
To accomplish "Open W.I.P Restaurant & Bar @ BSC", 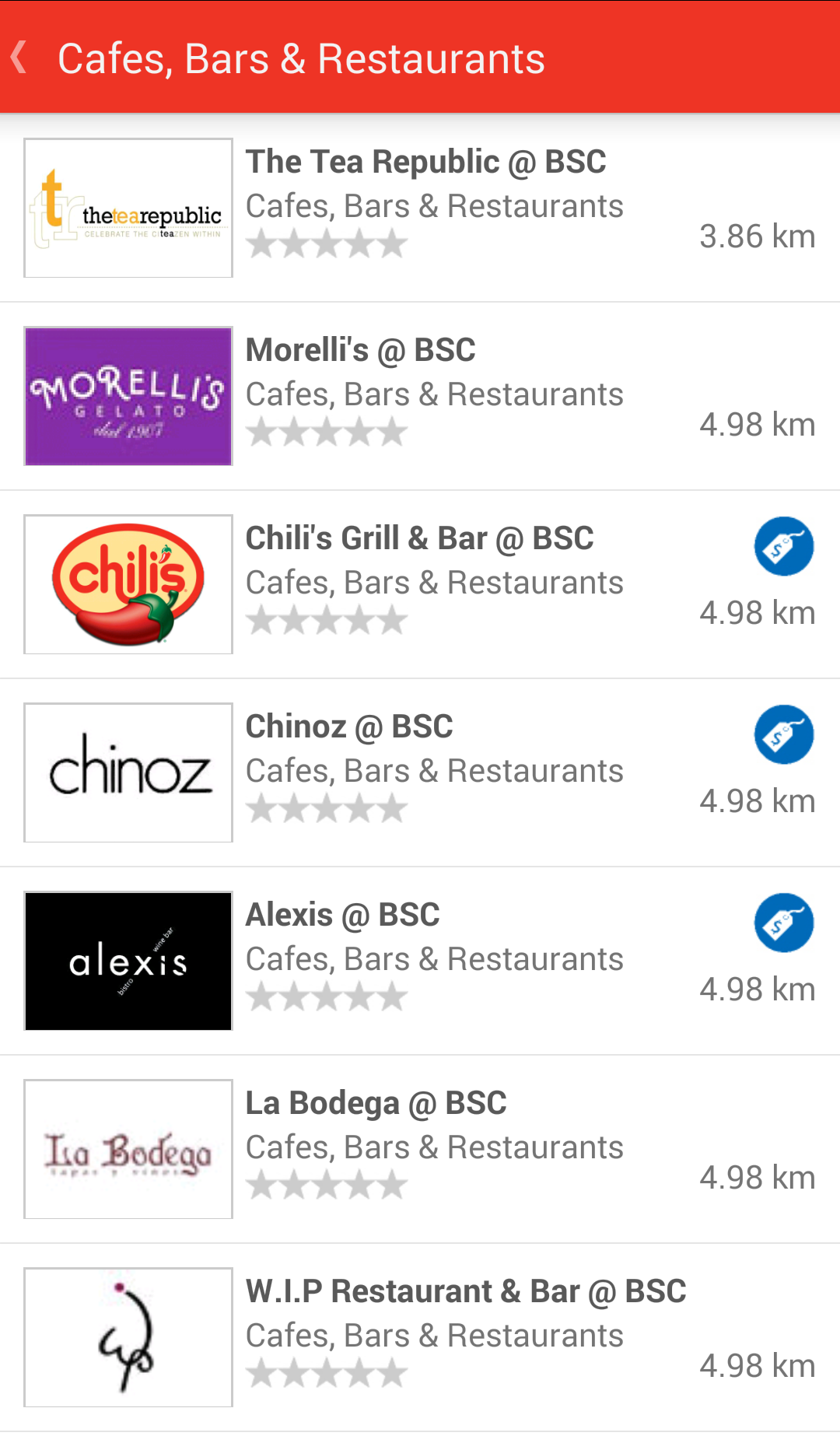I will pos(465,1292).
